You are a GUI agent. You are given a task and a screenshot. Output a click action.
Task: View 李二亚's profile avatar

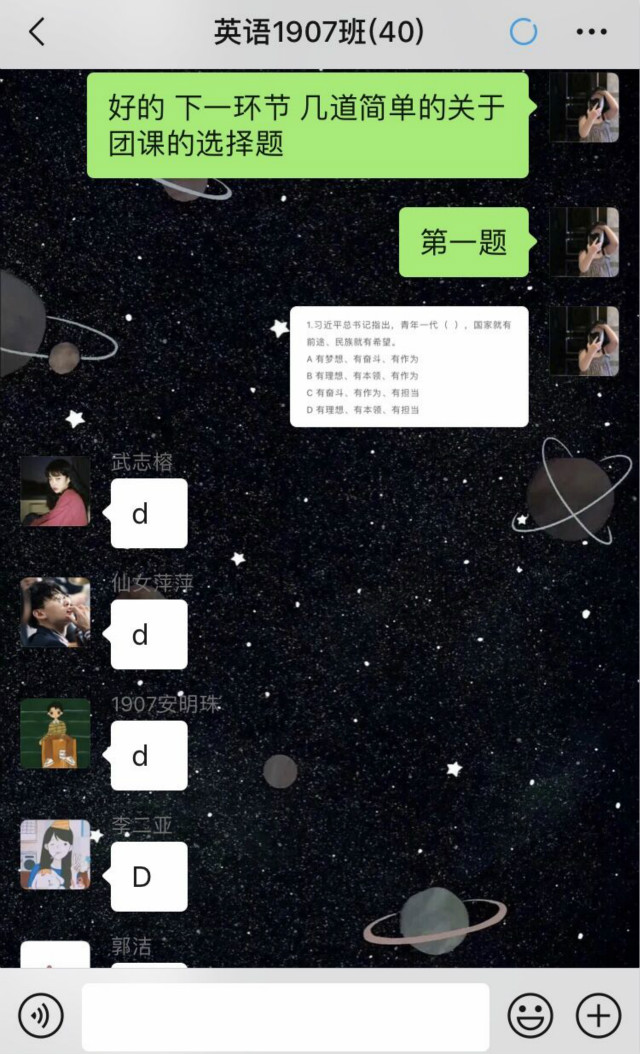click(x=55, y=854)
